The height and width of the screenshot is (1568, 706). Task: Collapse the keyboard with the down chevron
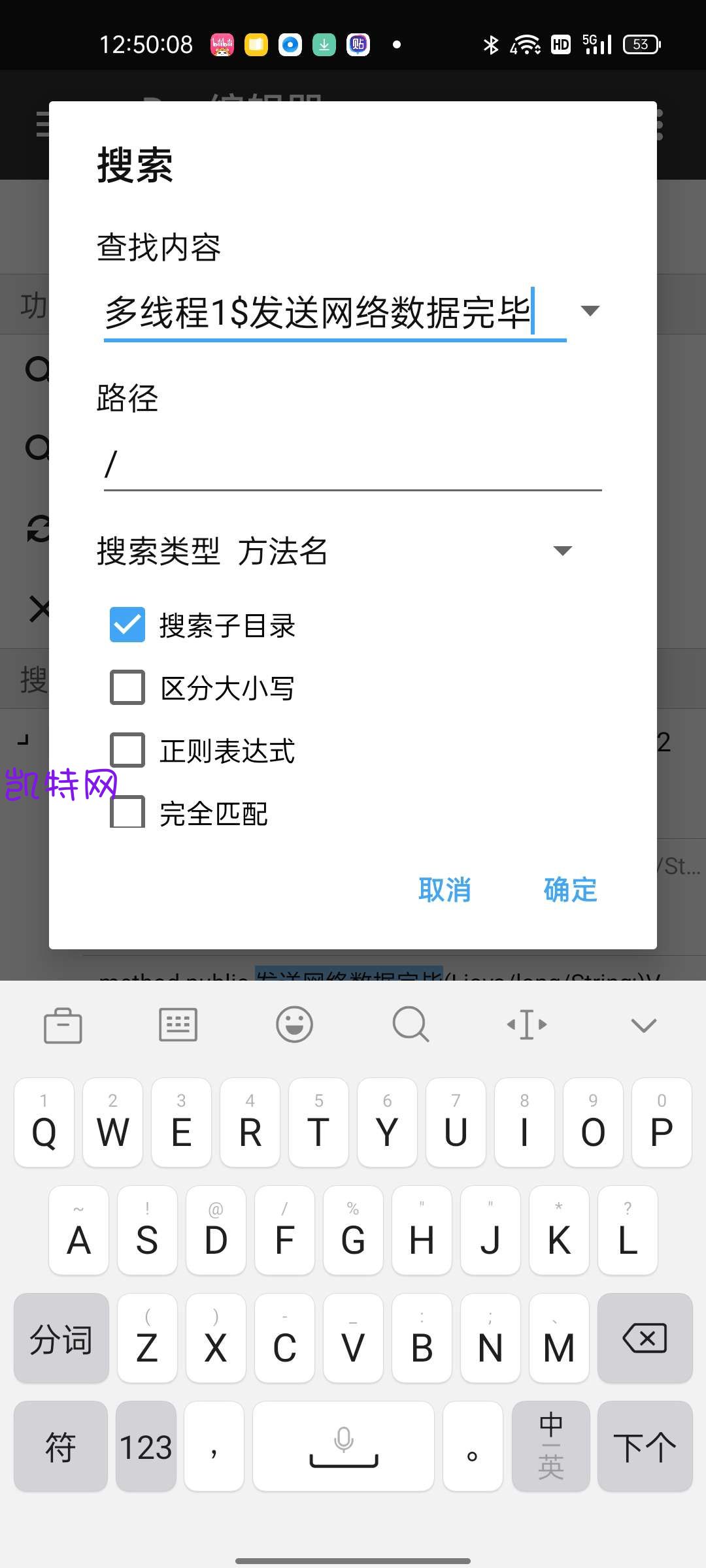coord(643,1024)
